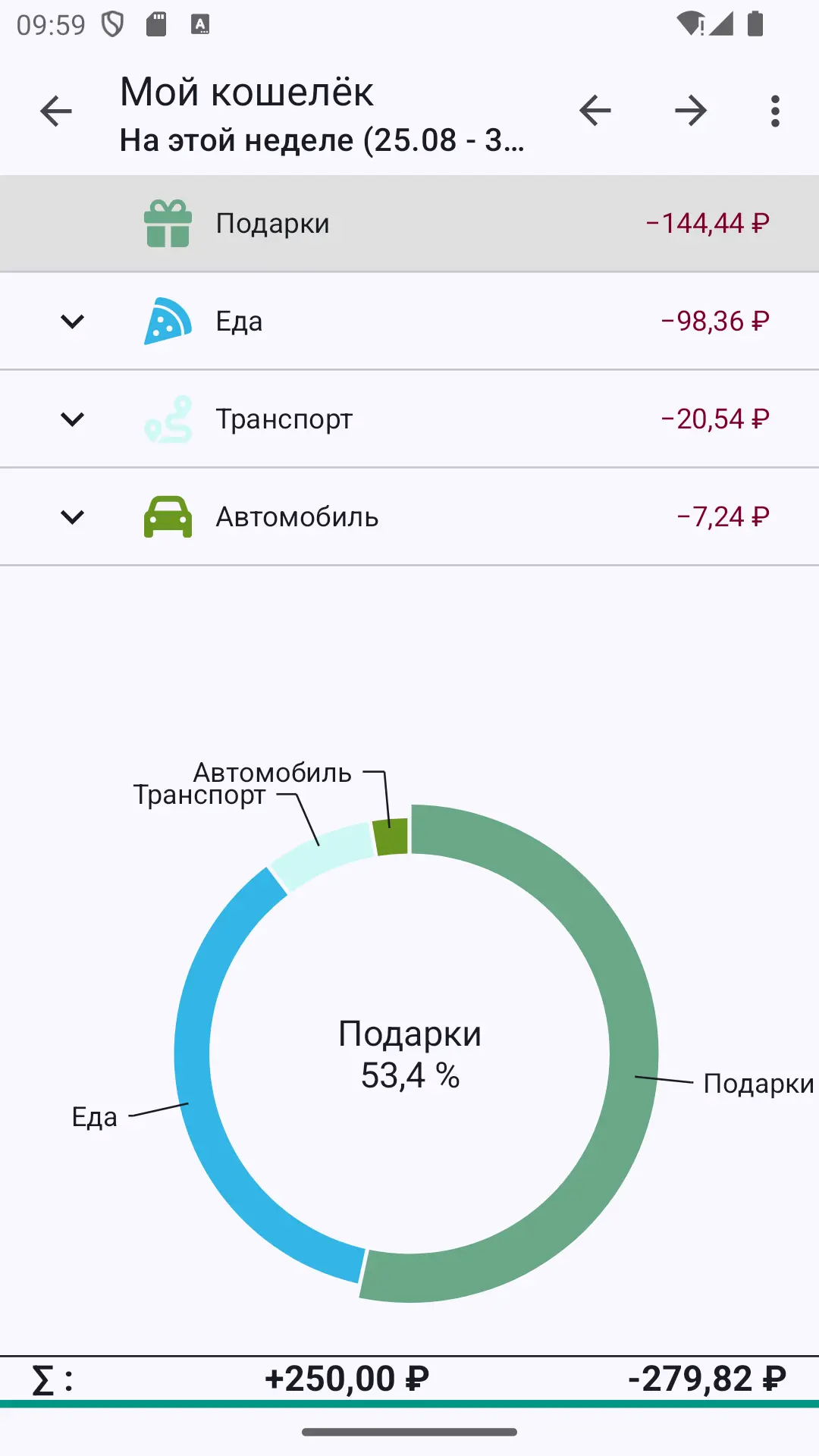The width and height of the screenshot is (819, 1456).
Task: Show the next week period
Action: 691,111
